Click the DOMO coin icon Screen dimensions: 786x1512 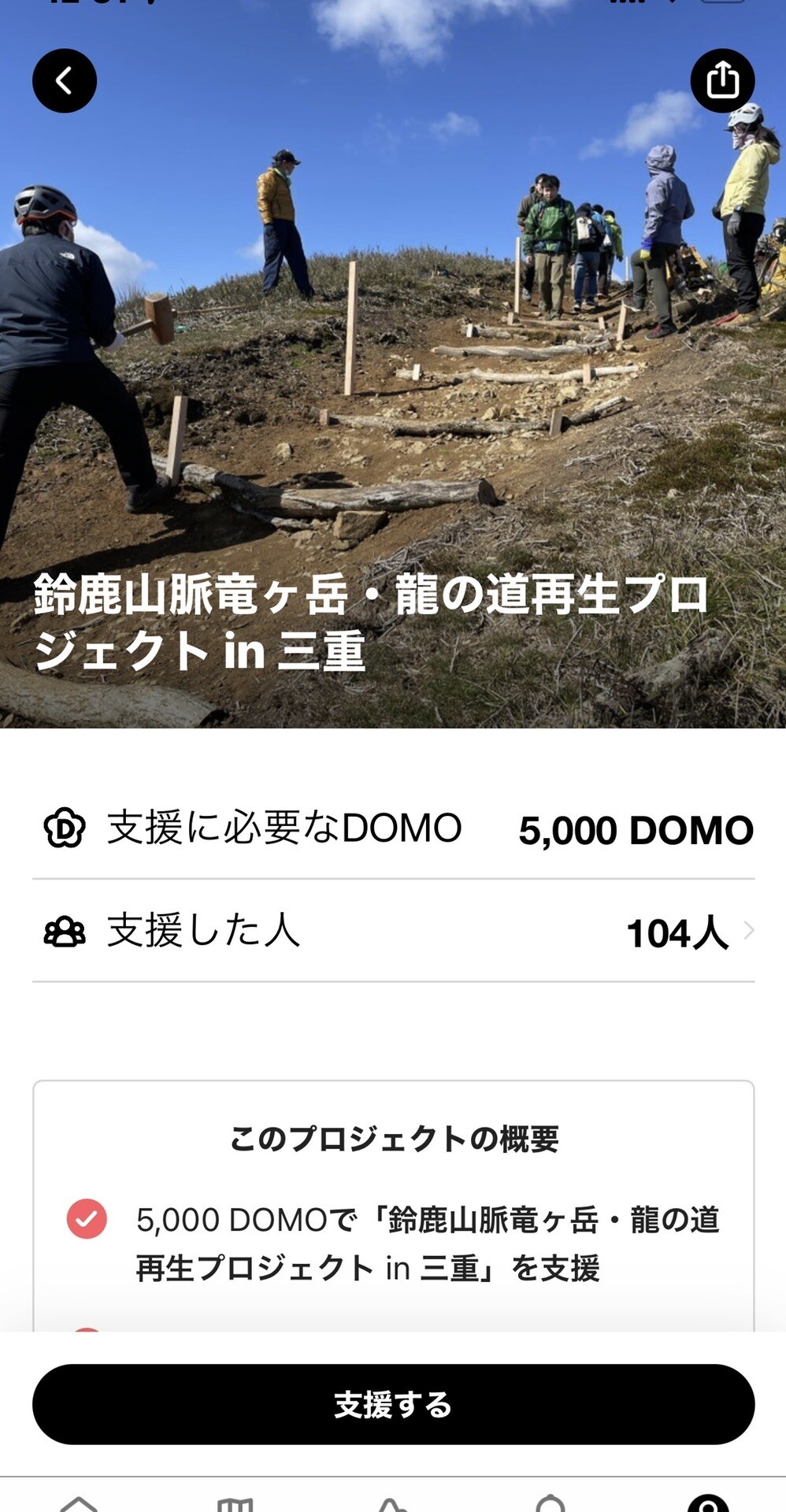tap(65, 828)
